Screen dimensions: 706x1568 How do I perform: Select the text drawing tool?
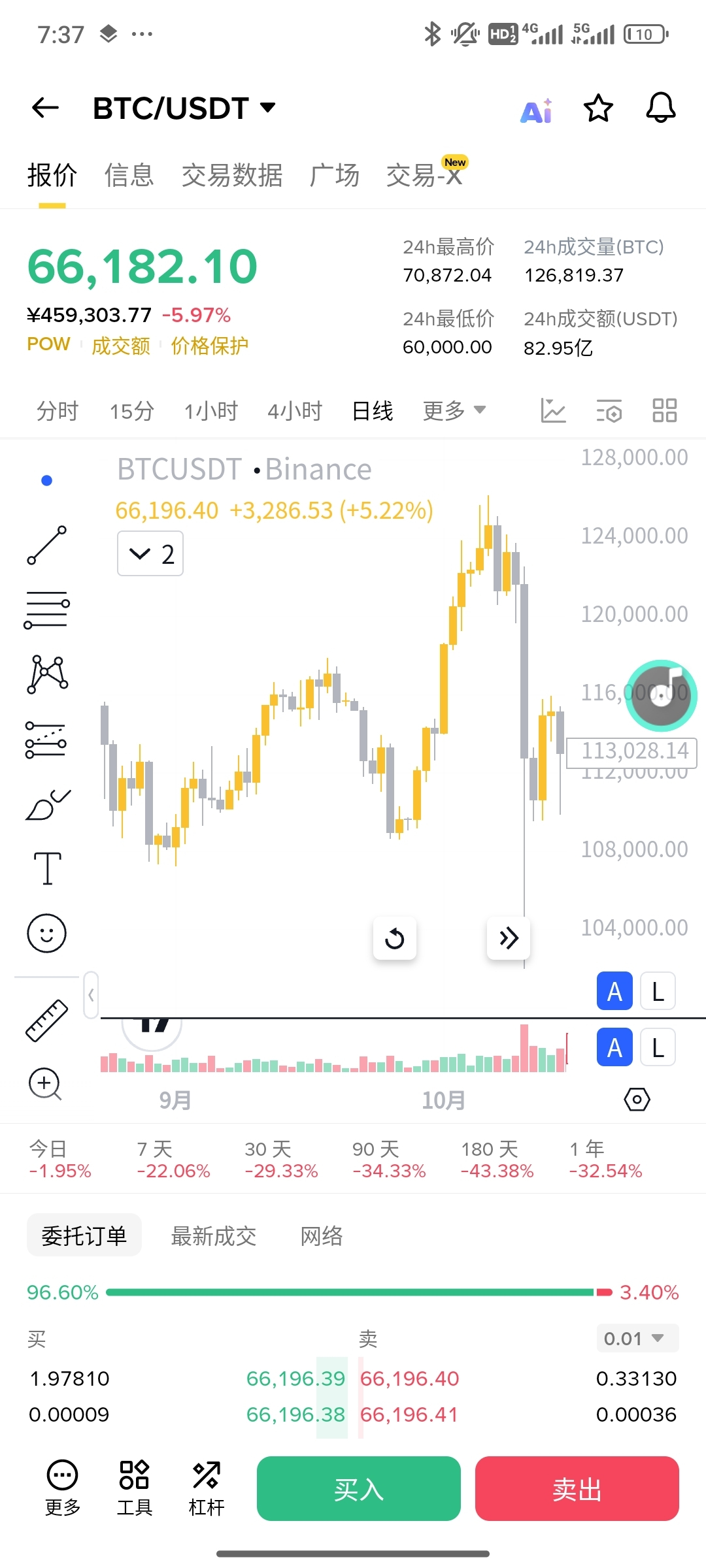47,868
